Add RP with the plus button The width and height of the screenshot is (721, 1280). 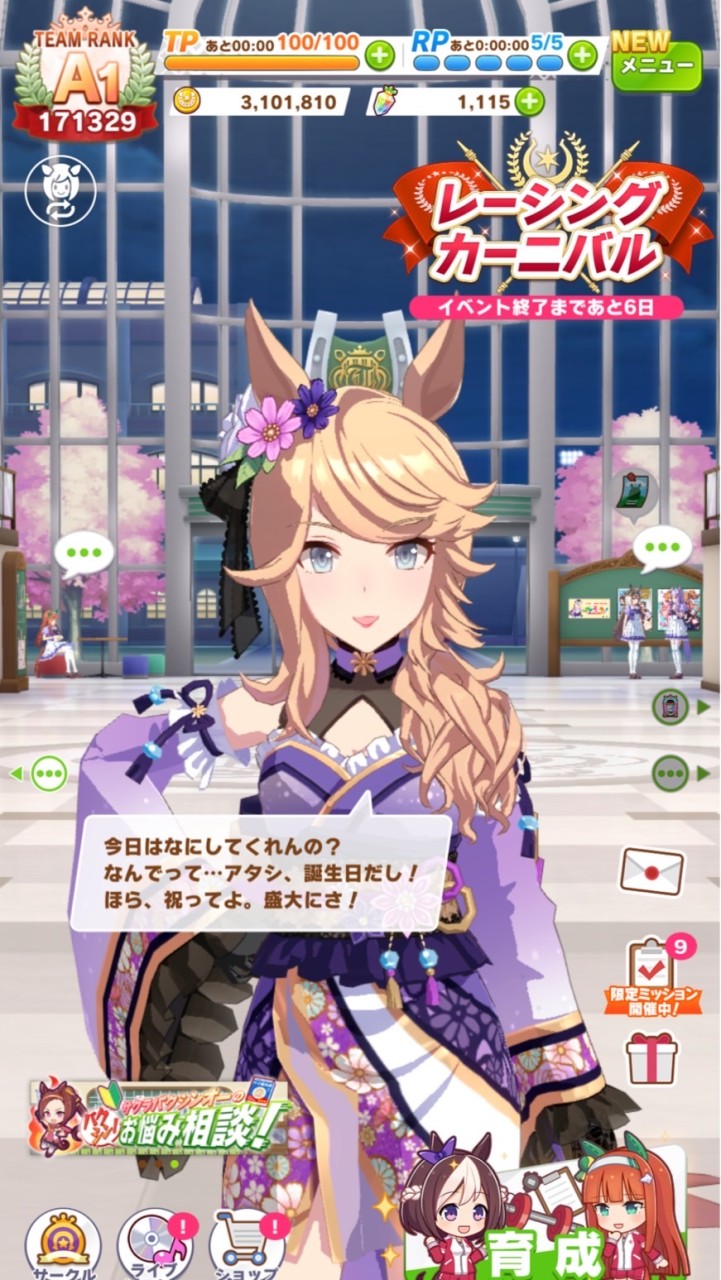582,56
